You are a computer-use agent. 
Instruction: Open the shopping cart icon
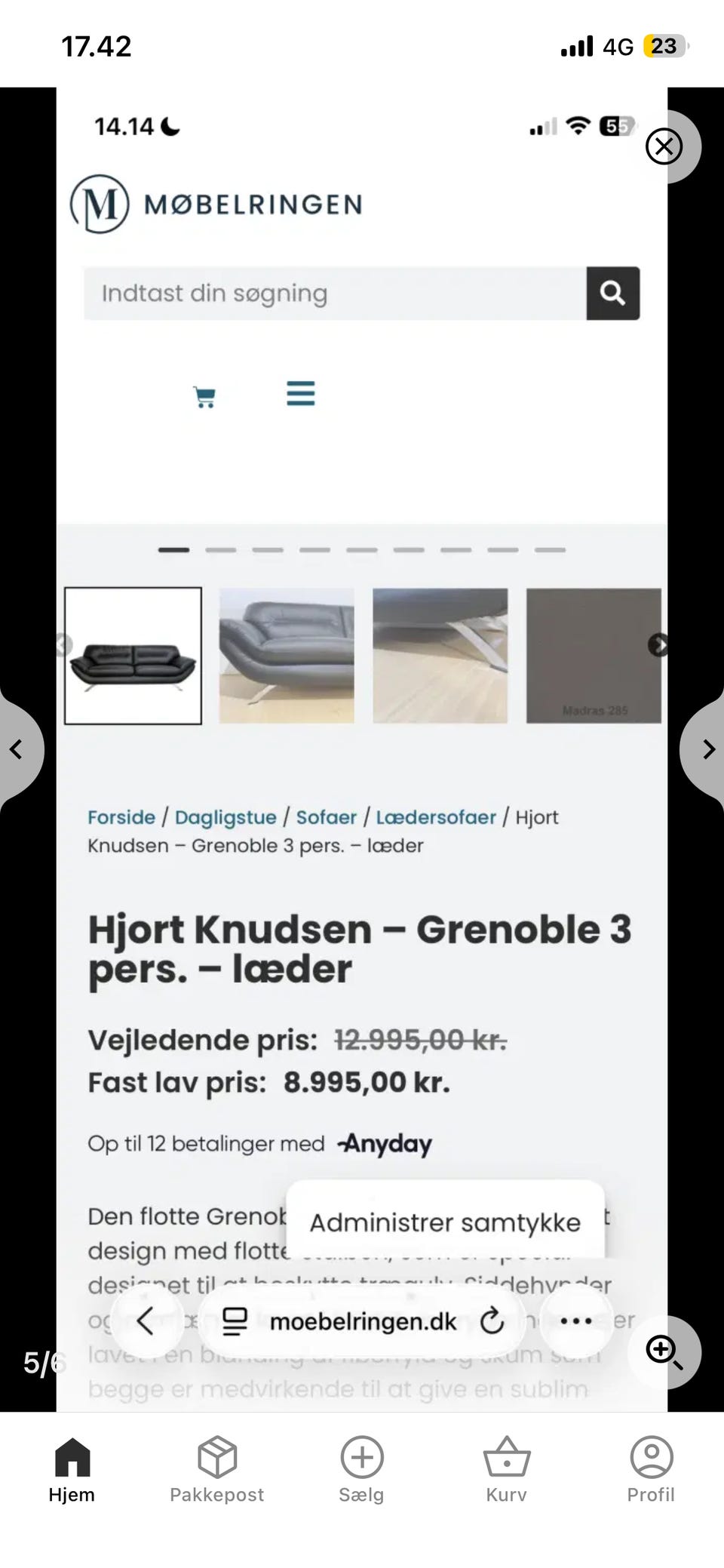coord(204,395)
